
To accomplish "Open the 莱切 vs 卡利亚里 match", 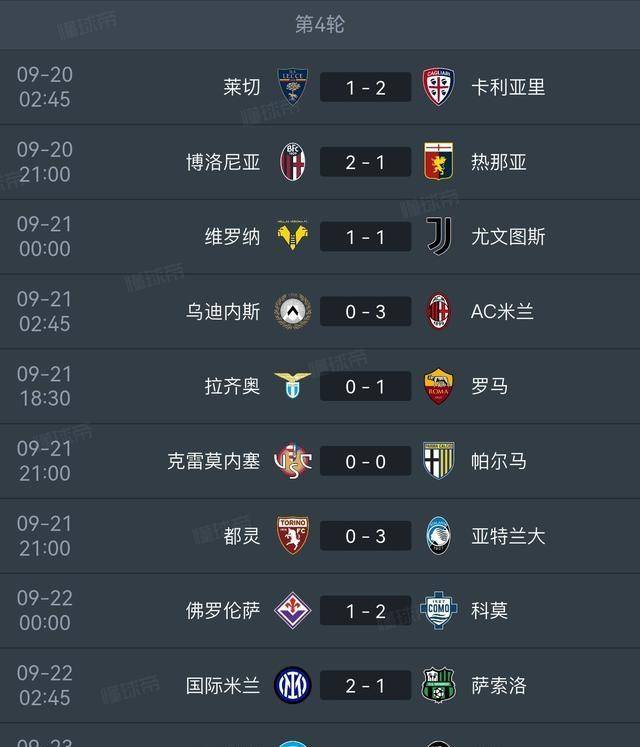I will [365, 87].
